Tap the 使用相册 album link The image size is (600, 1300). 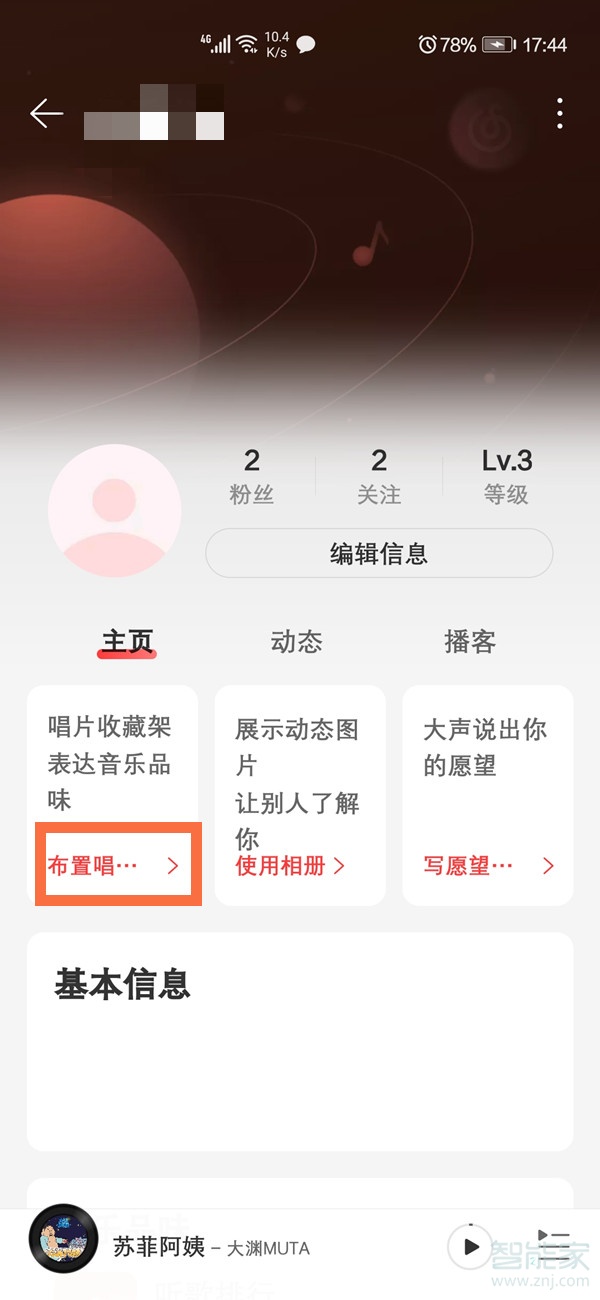(290, 866)
